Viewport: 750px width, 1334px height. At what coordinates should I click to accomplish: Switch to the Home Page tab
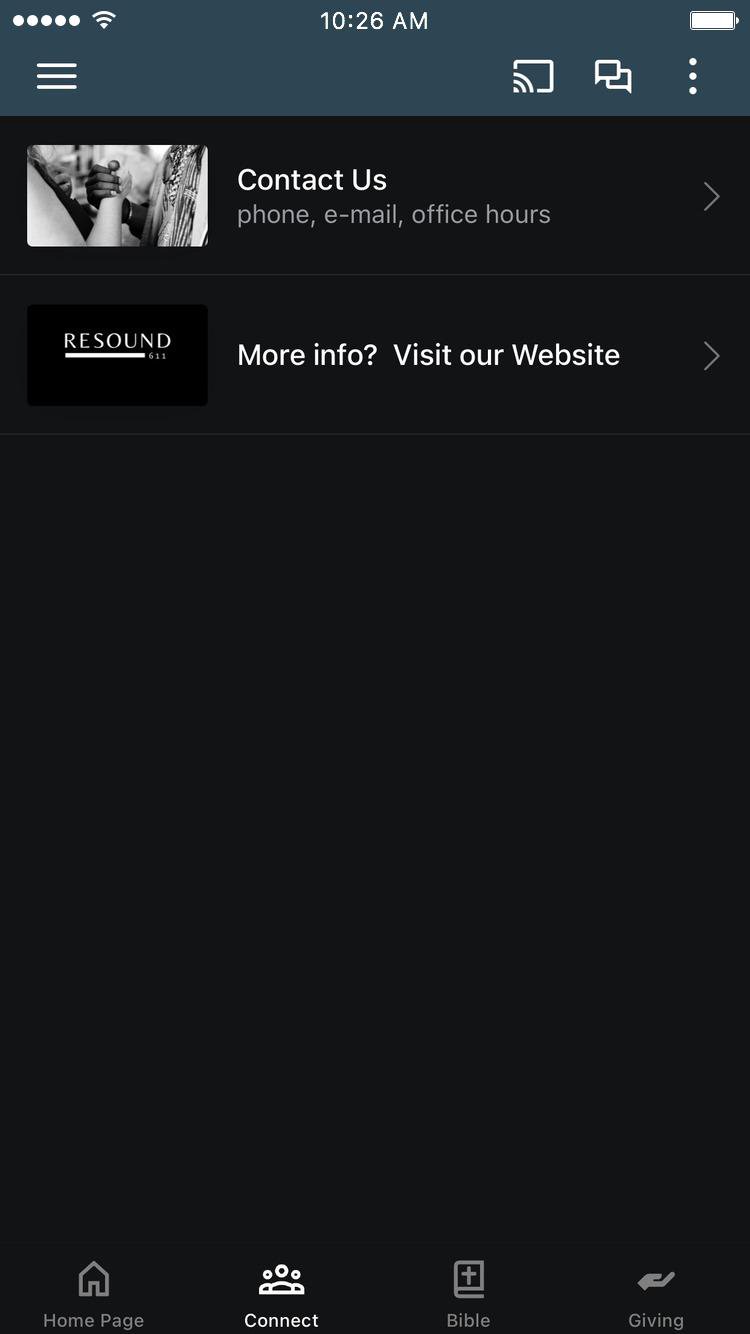[x=94, y=1294]
